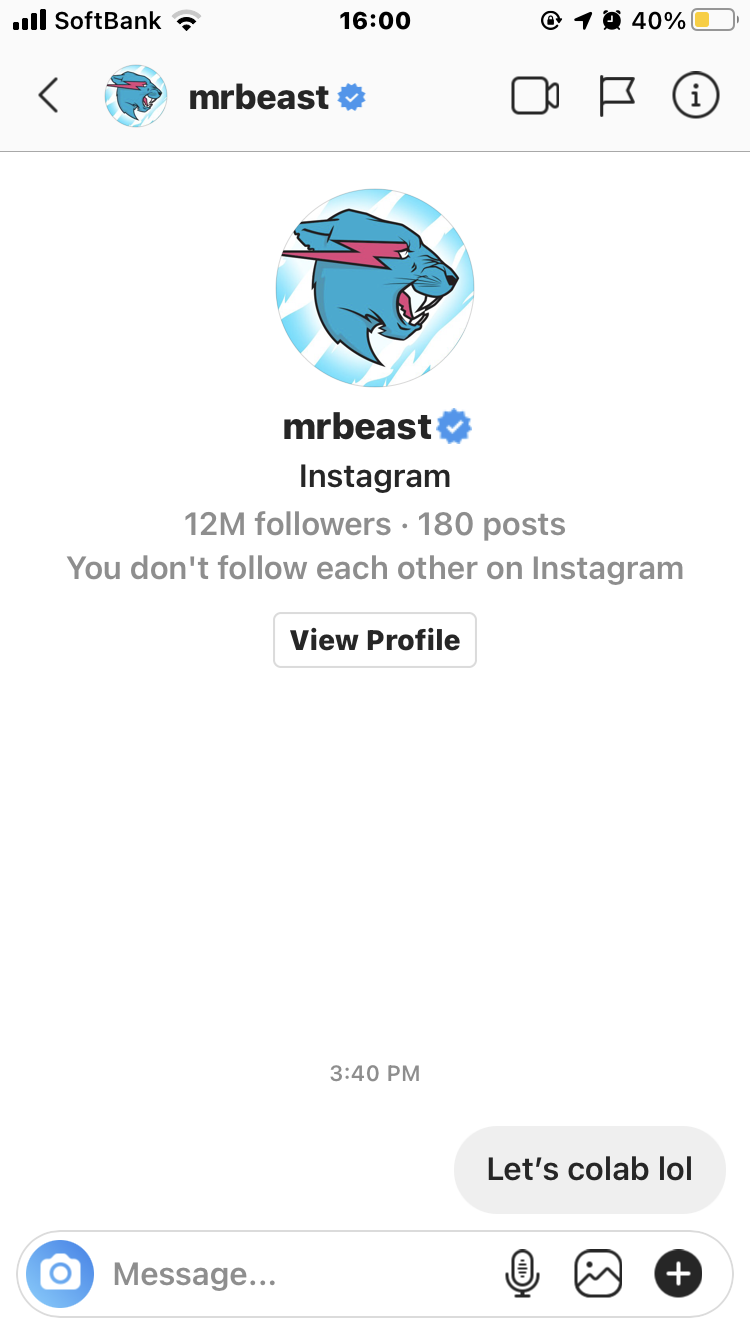Tap the "Let's colab lol" message bubble

[589, 1169]
